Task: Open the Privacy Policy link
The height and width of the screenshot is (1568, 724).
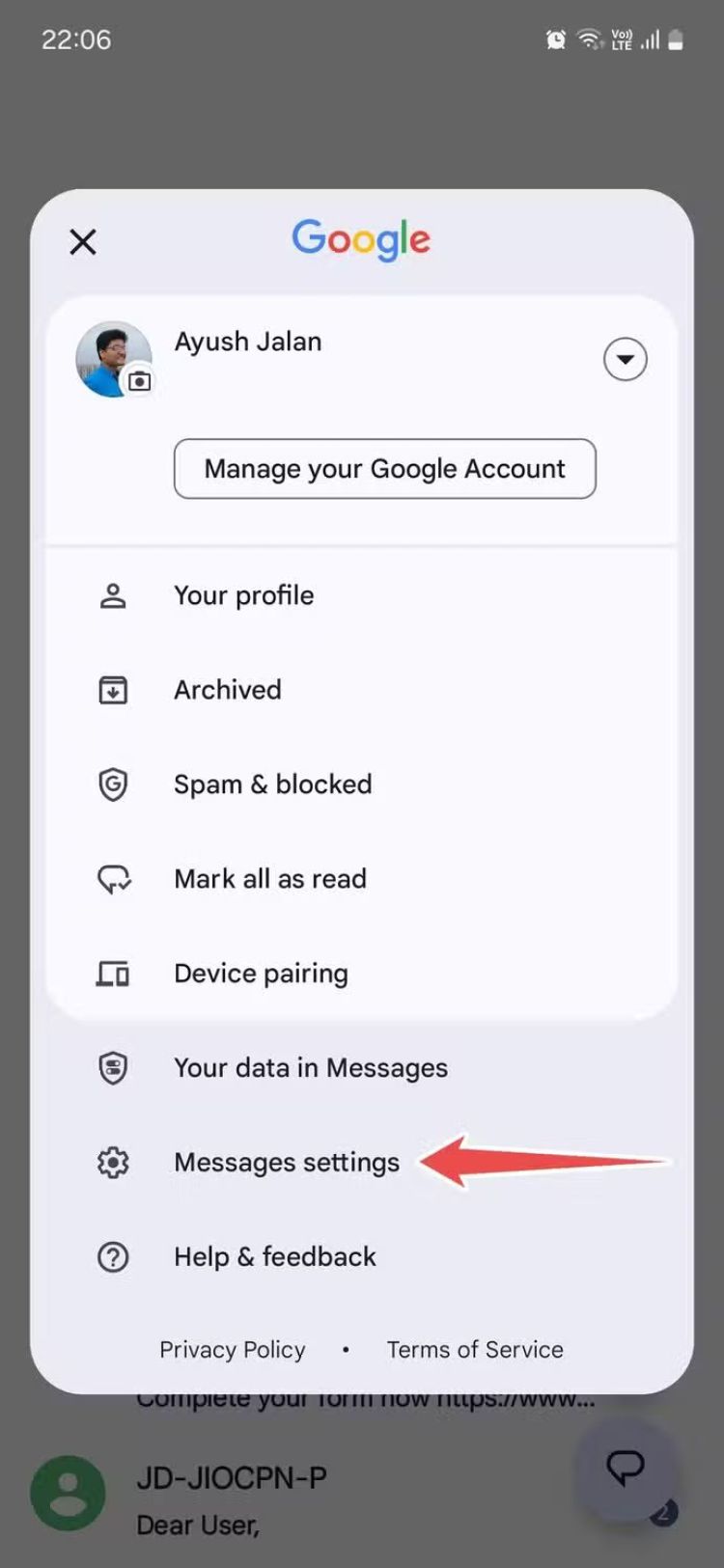Action: (x=233, y=1350)
